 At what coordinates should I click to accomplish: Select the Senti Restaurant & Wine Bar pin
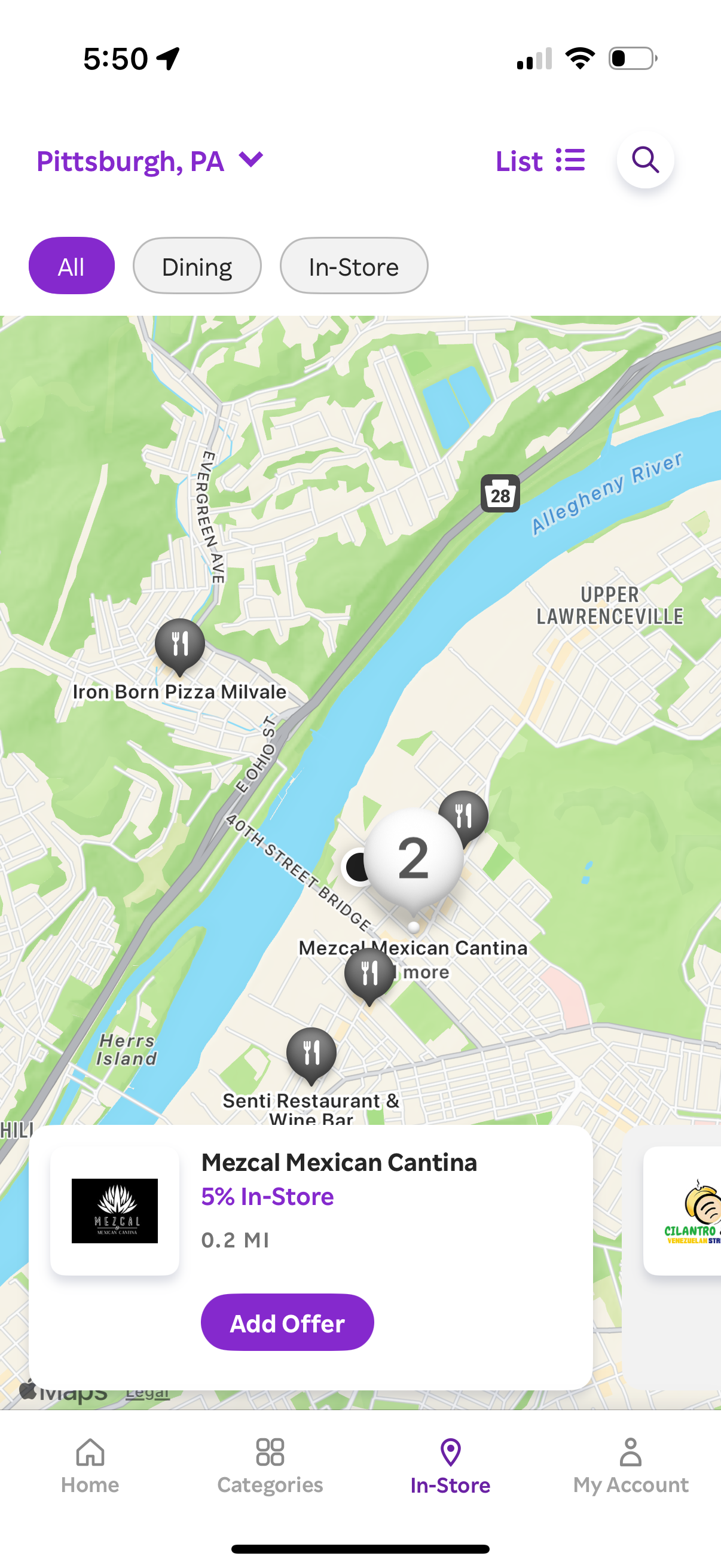[311, 1053]
